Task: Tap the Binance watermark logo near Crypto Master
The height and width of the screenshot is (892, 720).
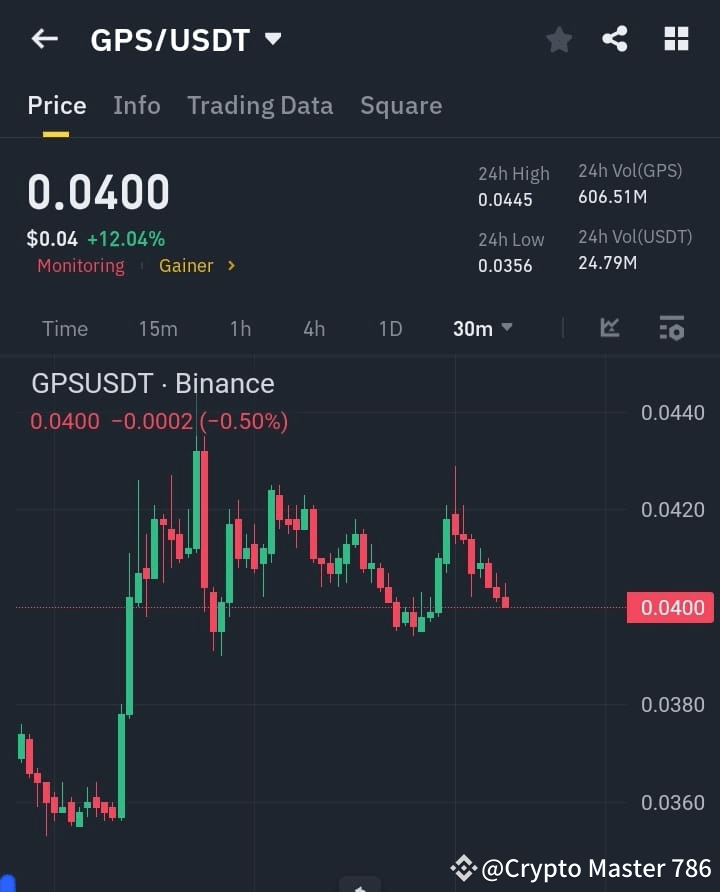Action: [463, 868]
